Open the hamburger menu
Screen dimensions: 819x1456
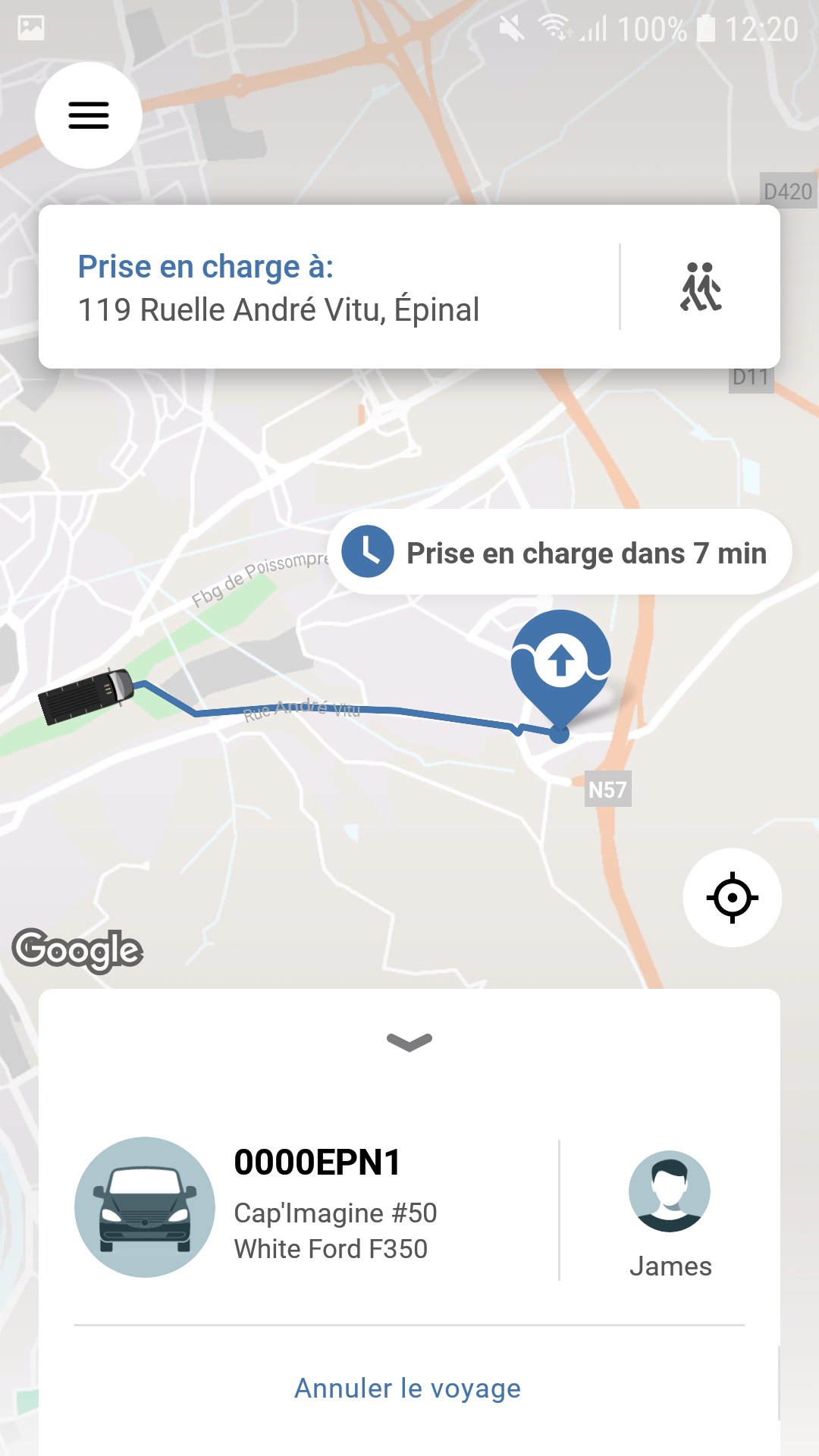coord(89,115)
